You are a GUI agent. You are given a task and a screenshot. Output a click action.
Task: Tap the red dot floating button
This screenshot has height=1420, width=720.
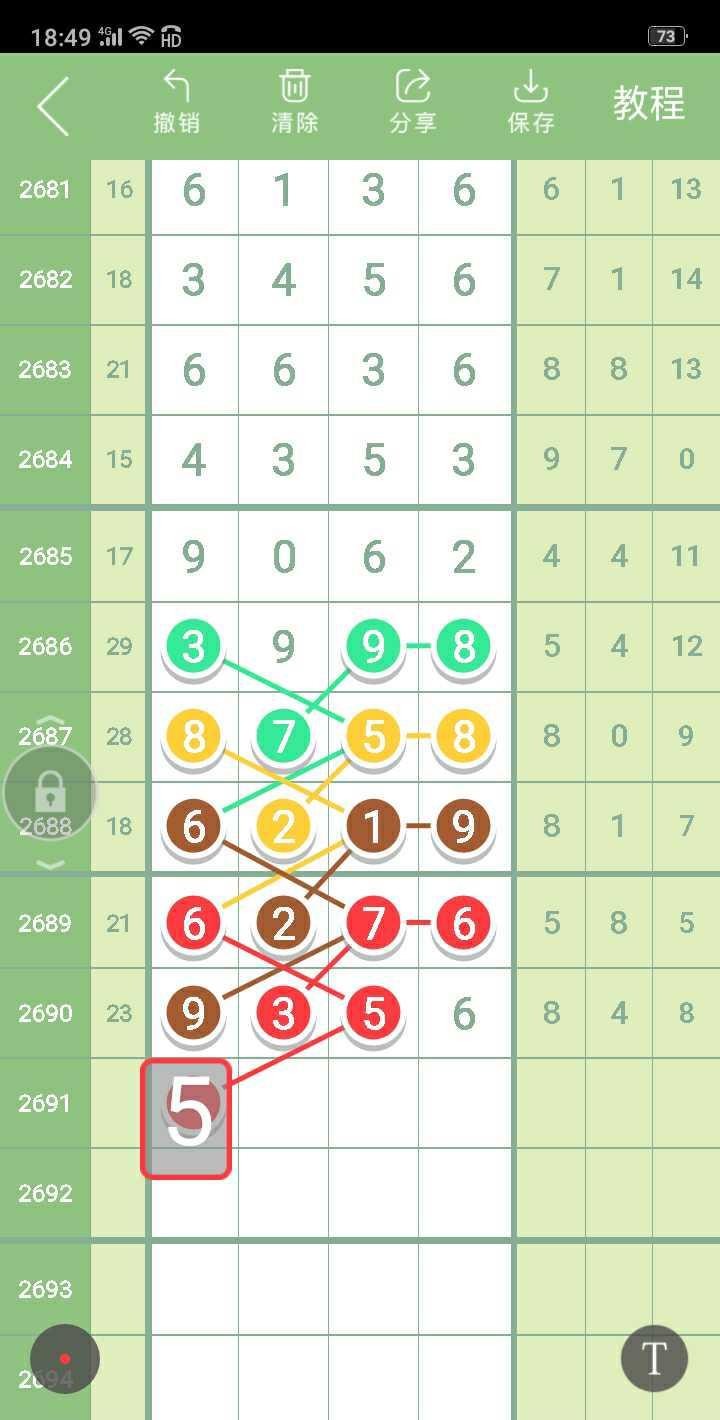coord(65,1359)
